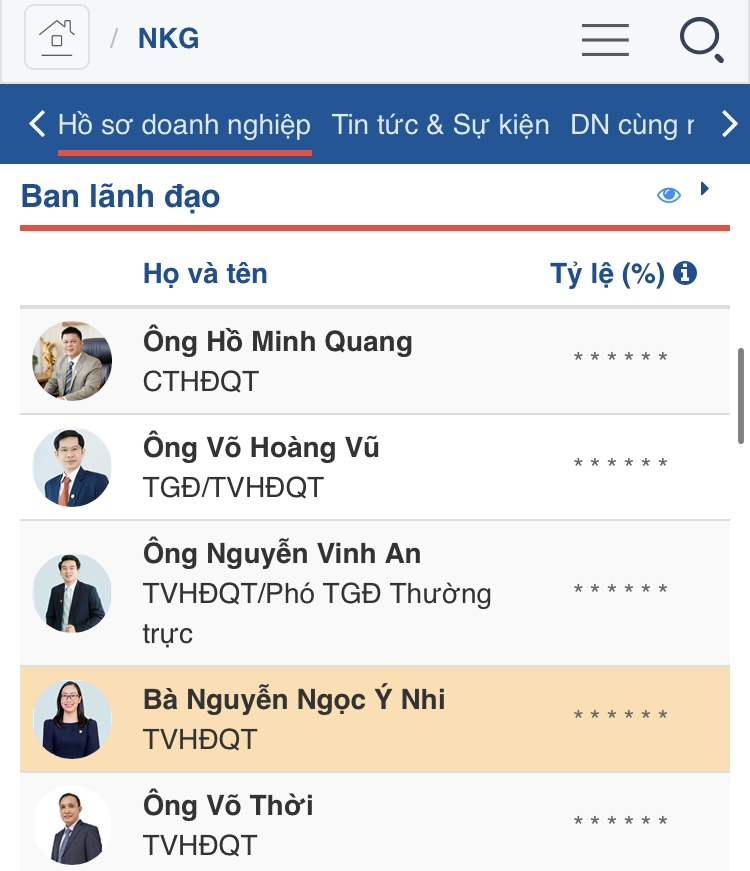Screen dimensions: 750x871
Task: Open the hamburger menu
Action: 605,39
